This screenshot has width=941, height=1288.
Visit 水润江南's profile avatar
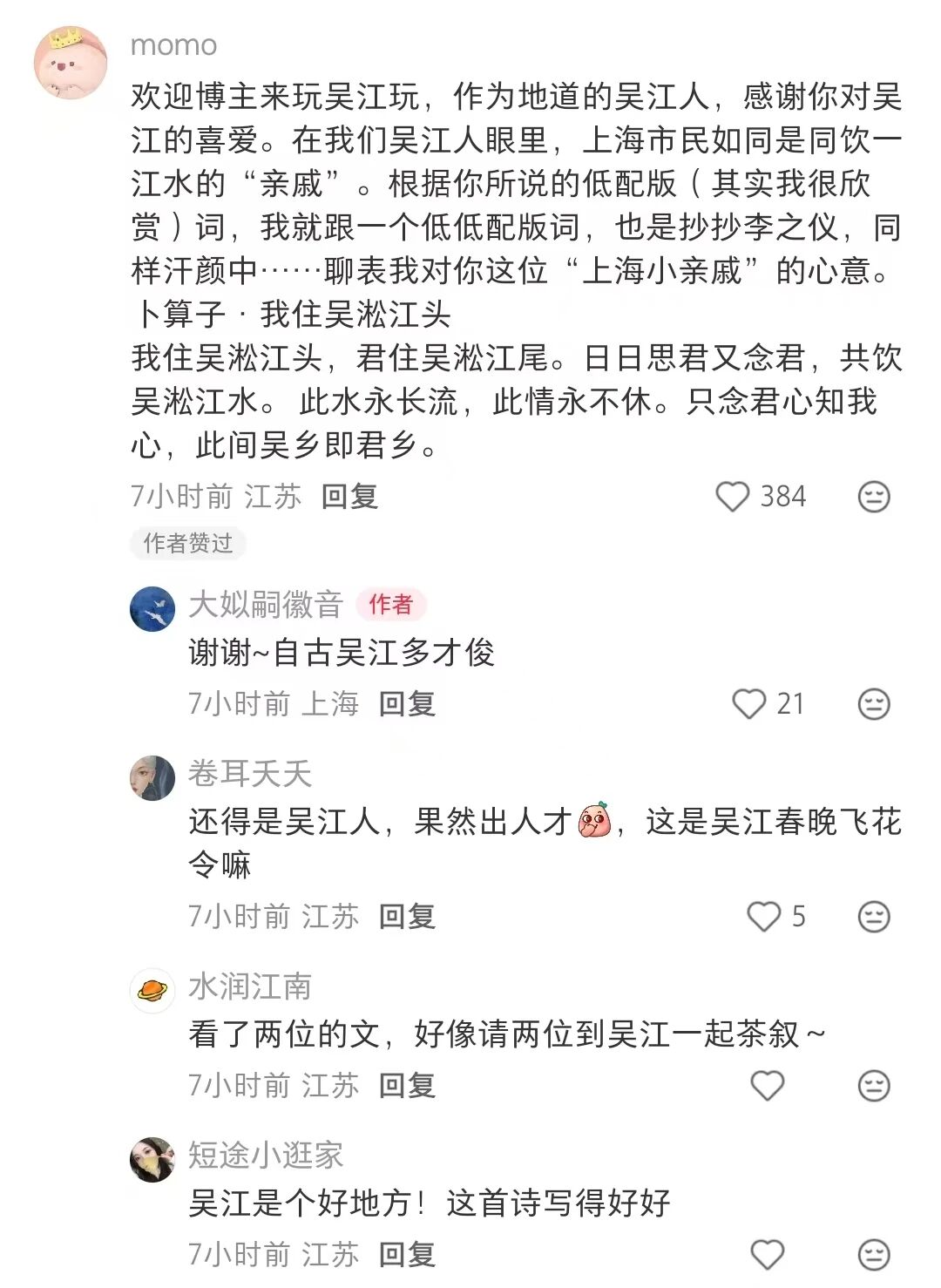[x=152, y=990]
